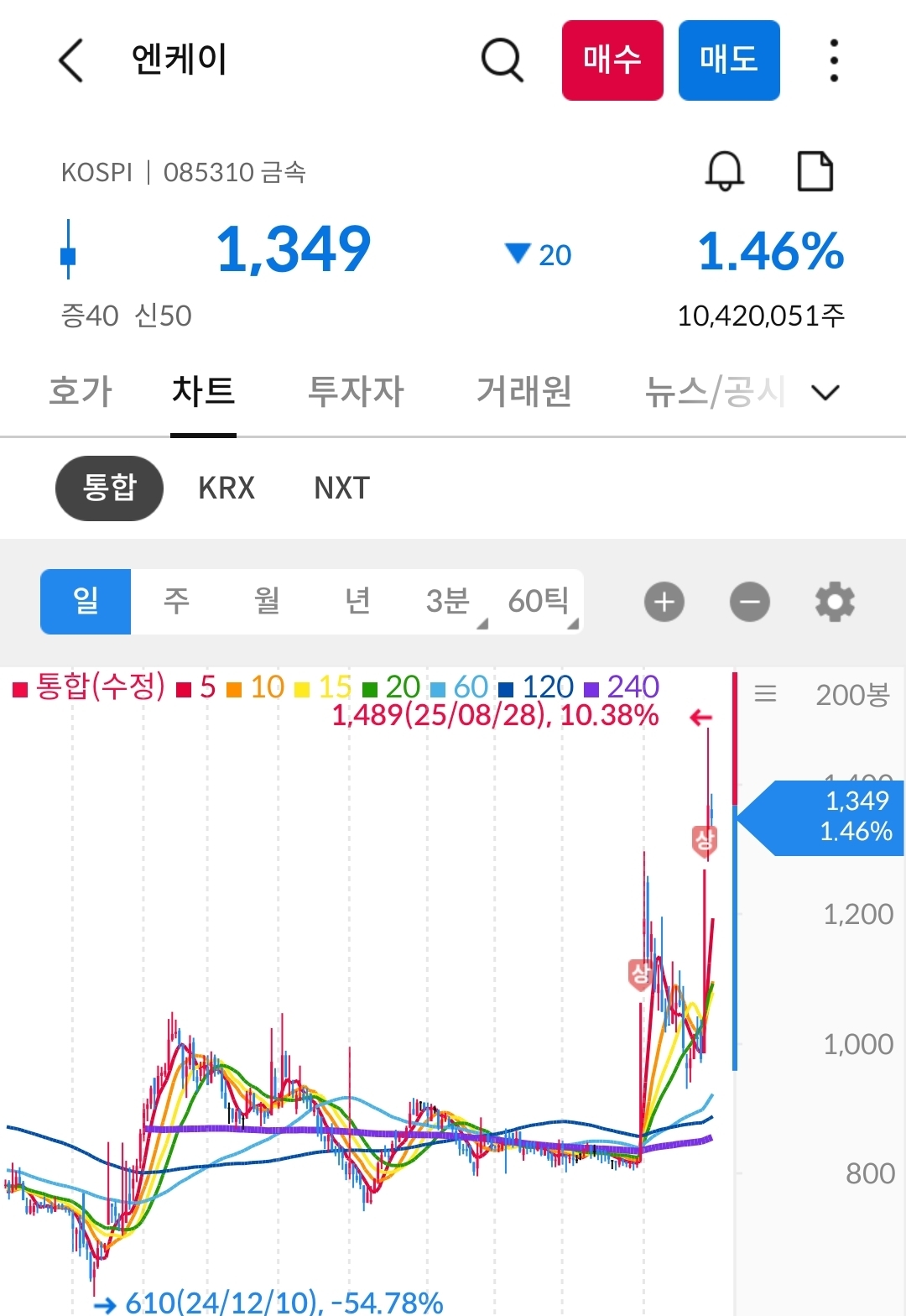
Task: Open the document/report icon next to the bell
Action: point(814,171)
